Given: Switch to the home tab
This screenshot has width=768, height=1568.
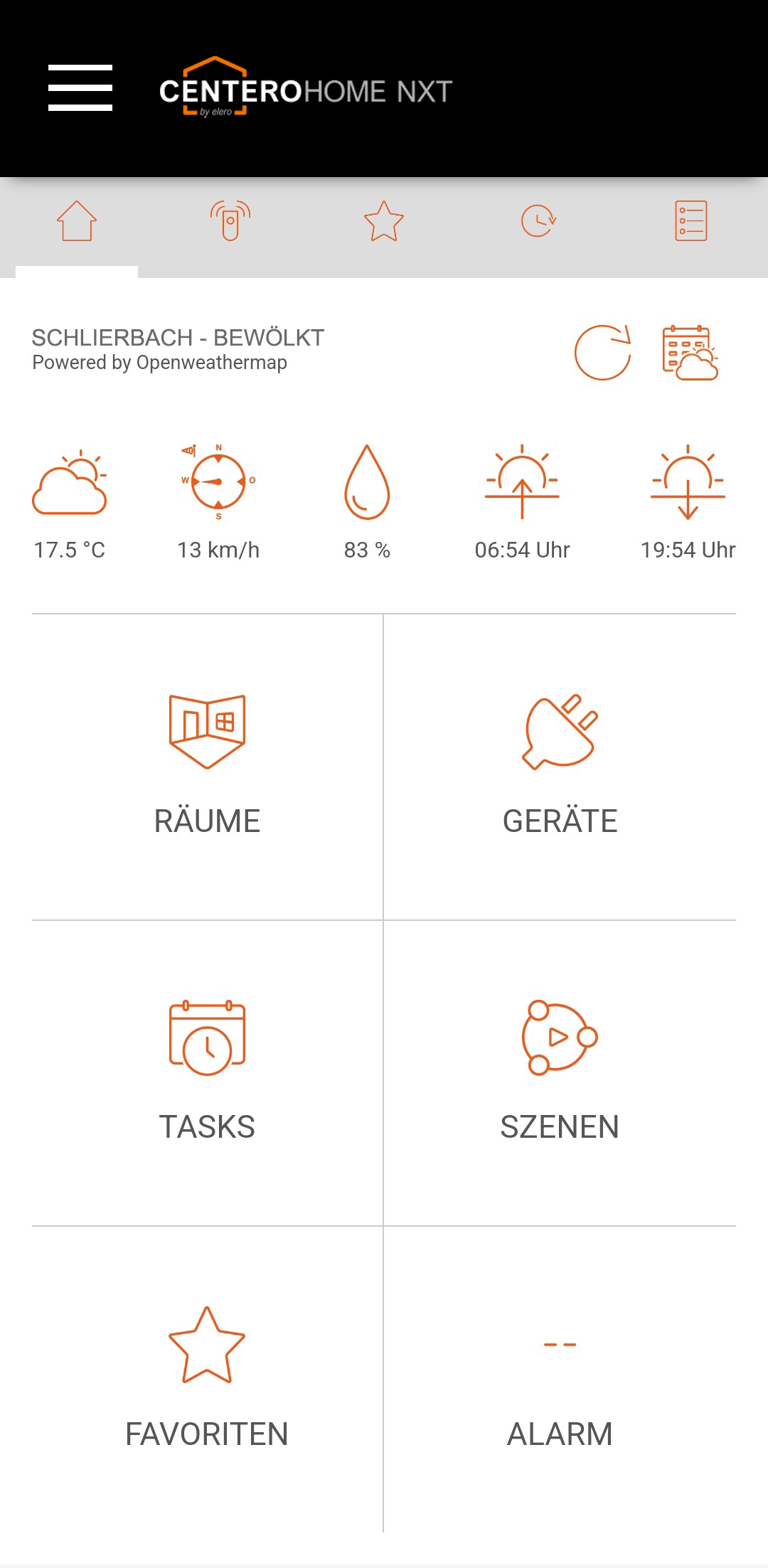Looking at the screenshot, I should [77, 221].
